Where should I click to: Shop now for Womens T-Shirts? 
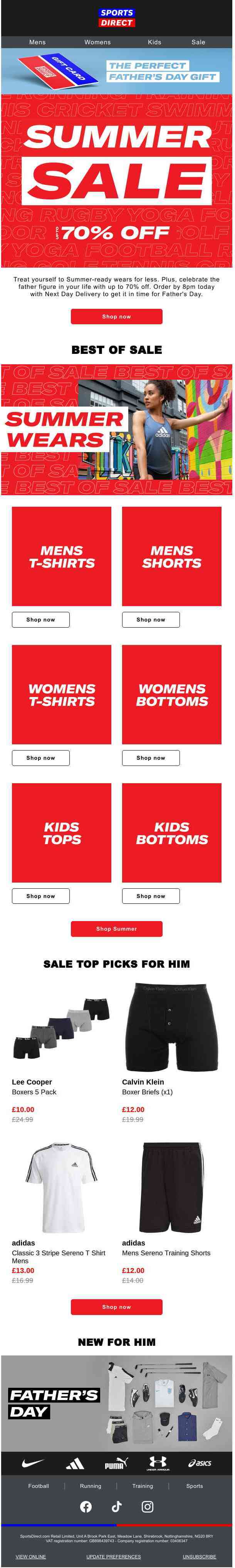pyautogui.click(x=41, y=758)
